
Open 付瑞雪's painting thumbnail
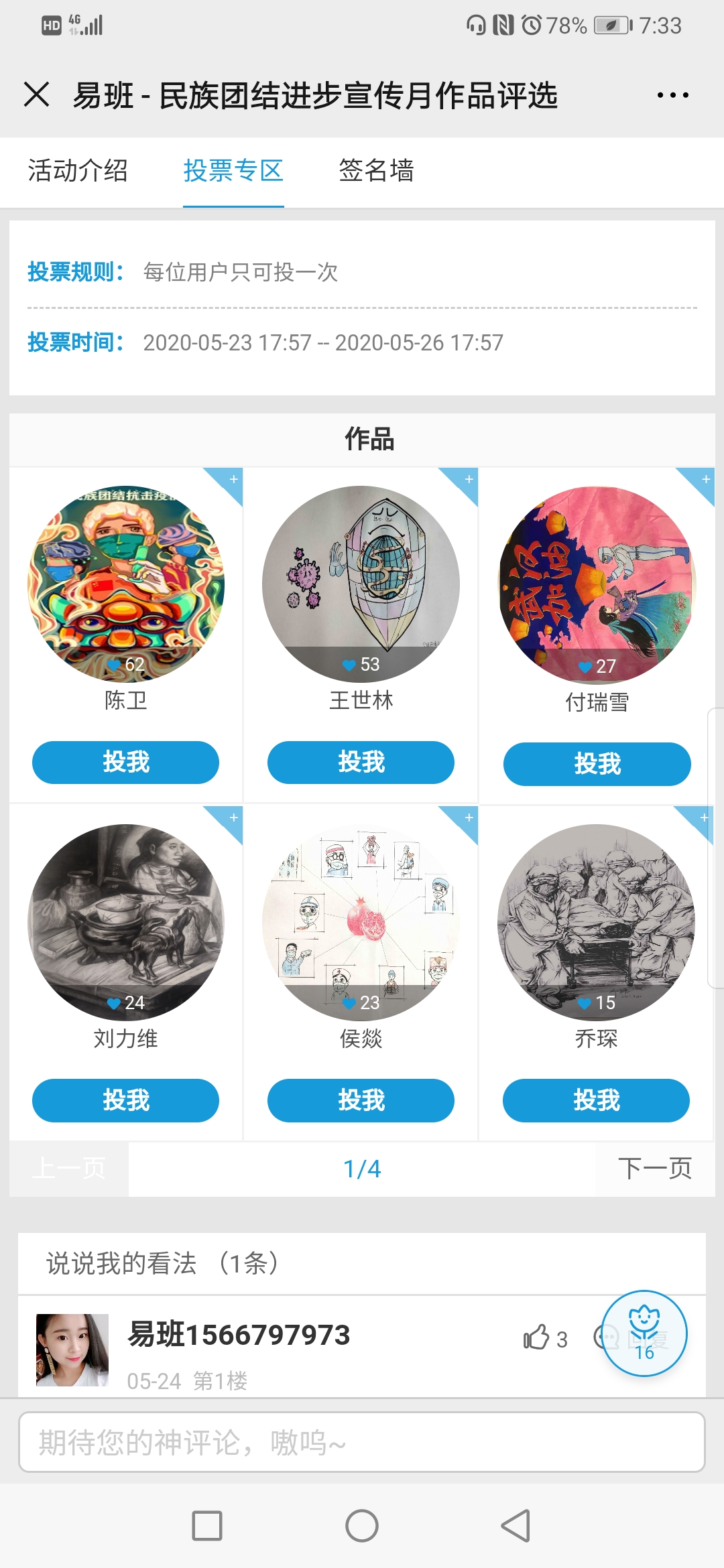coord(597,584)
